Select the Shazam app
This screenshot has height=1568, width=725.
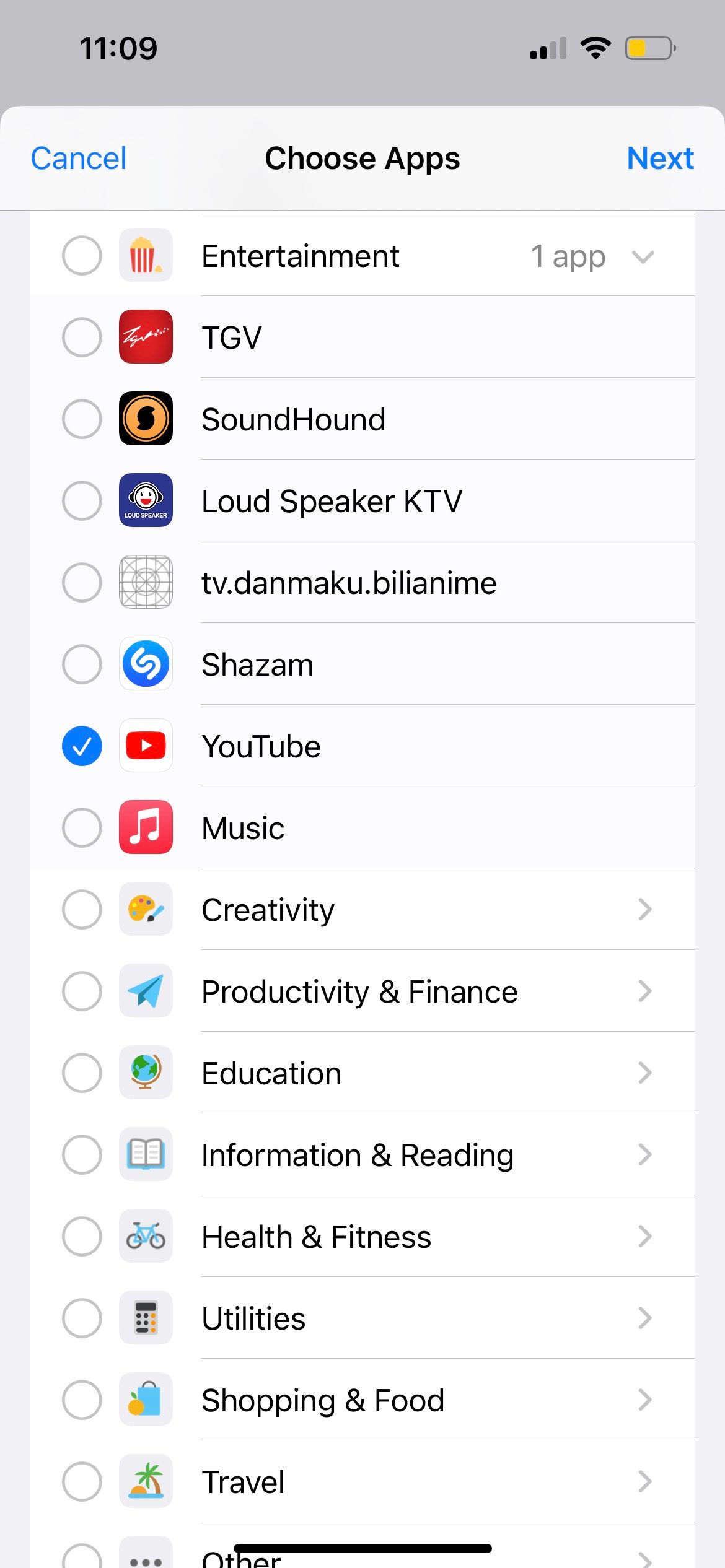[82, 664]
